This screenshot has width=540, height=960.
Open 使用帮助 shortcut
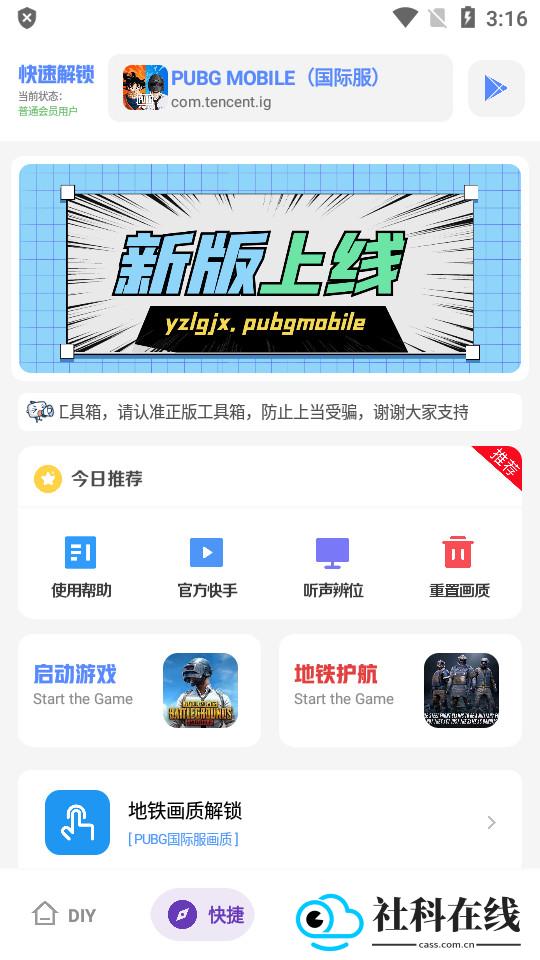point(81,567)
